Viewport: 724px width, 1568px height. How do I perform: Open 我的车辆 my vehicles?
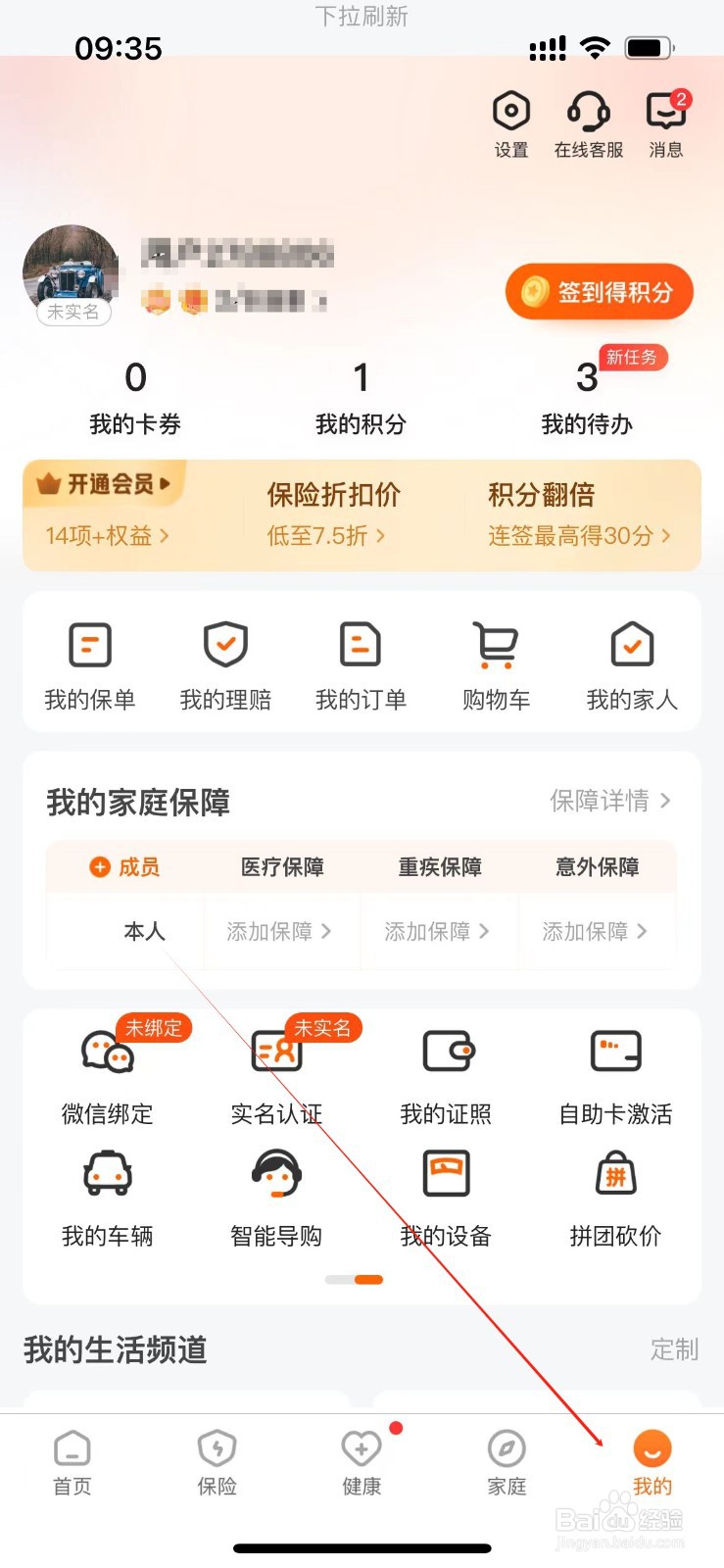click(x=108, y=1198)
